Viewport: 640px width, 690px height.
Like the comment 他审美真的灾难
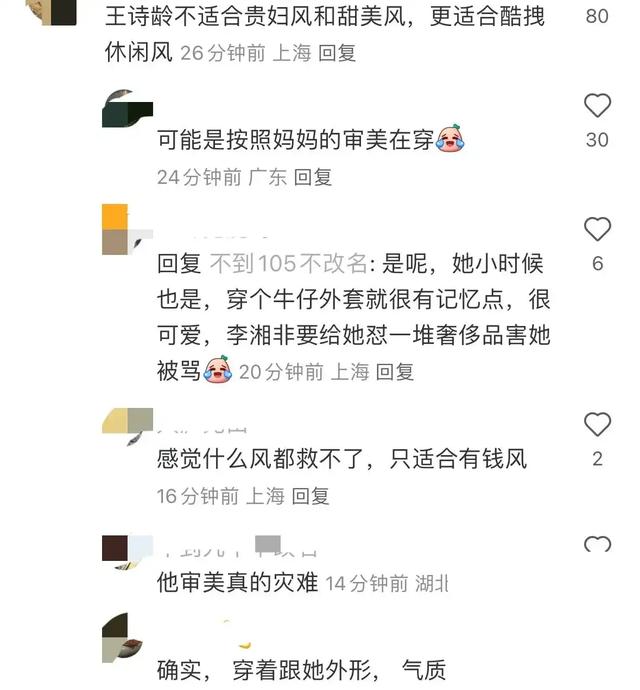coord(597,545)
